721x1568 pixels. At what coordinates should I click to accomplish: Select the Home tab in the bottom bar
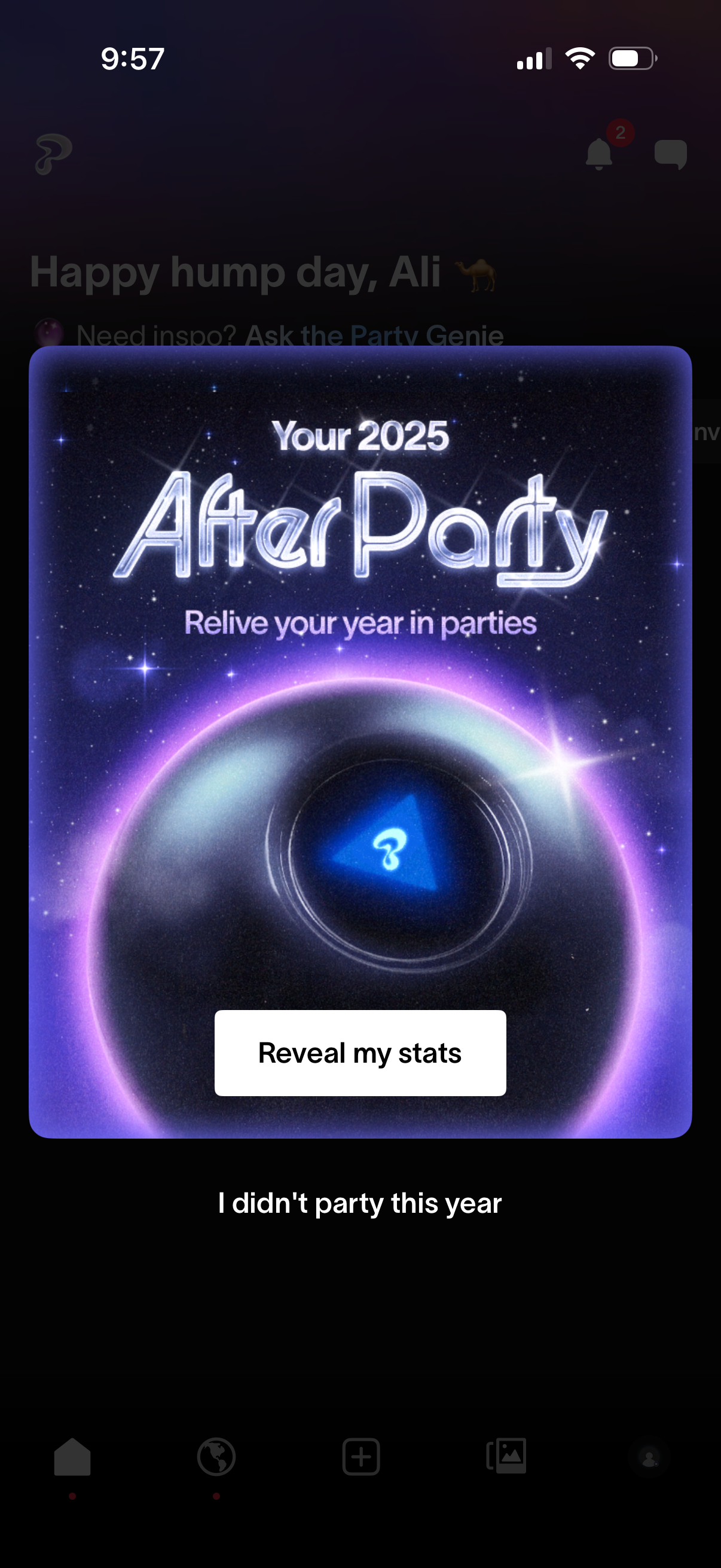point(72,1457)
